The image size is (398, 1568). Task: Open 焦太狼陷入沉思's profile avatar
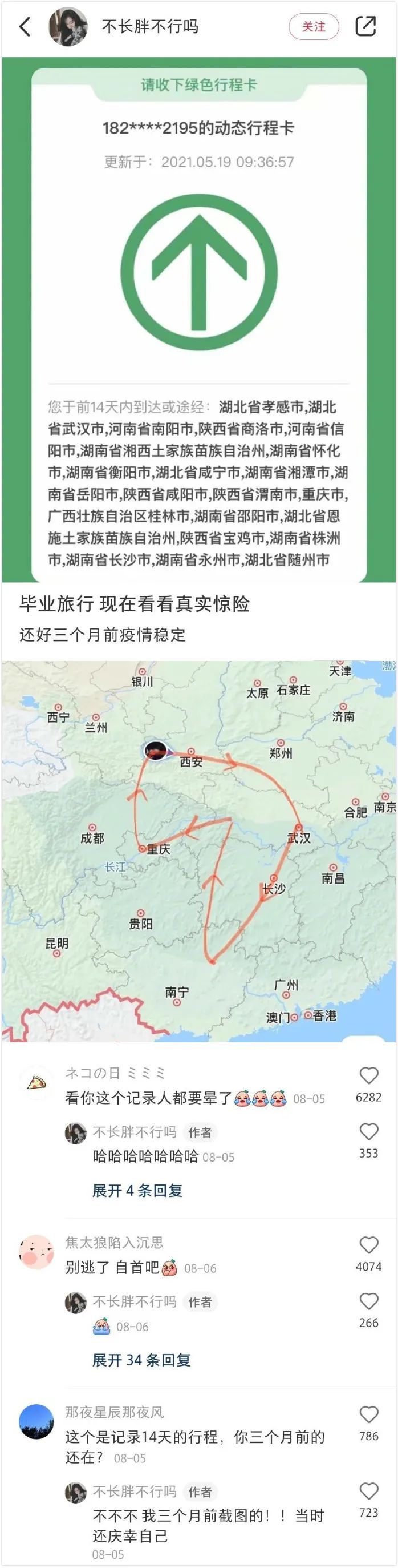click(37, 1252)
